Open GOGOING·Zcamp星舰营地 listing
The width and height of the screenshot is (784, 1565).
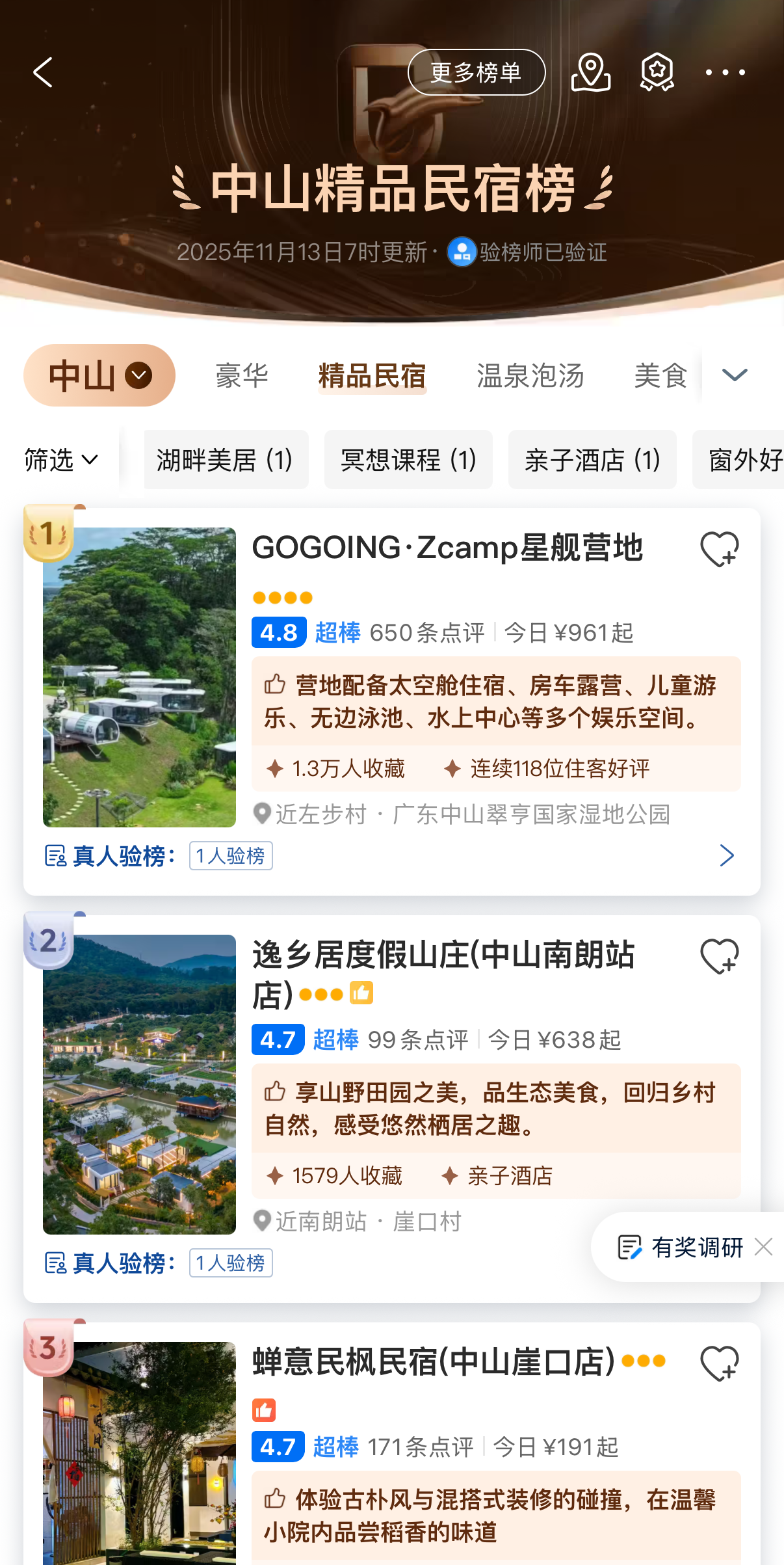click(447, 548)
